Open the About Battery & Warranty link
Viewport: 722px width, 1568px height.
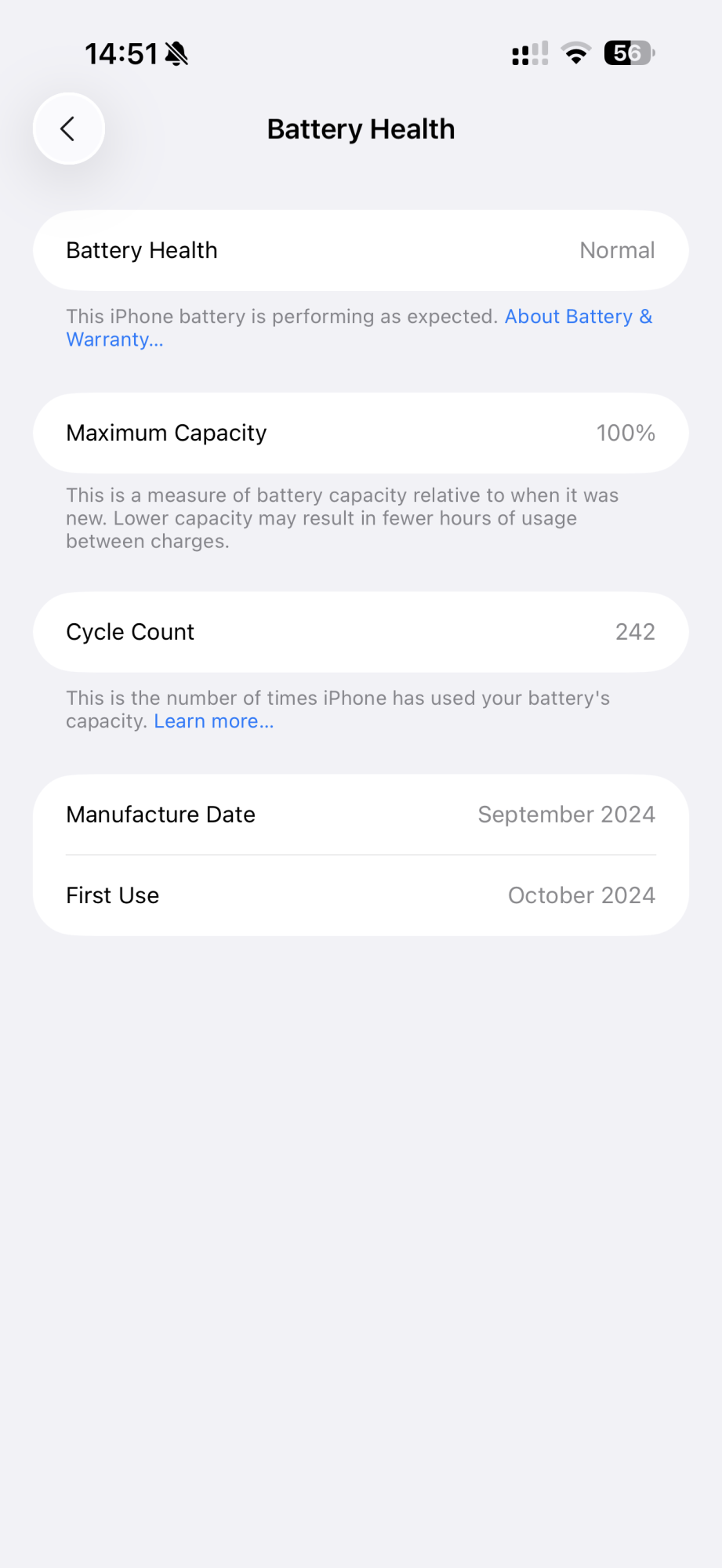(x=577, y=317)
